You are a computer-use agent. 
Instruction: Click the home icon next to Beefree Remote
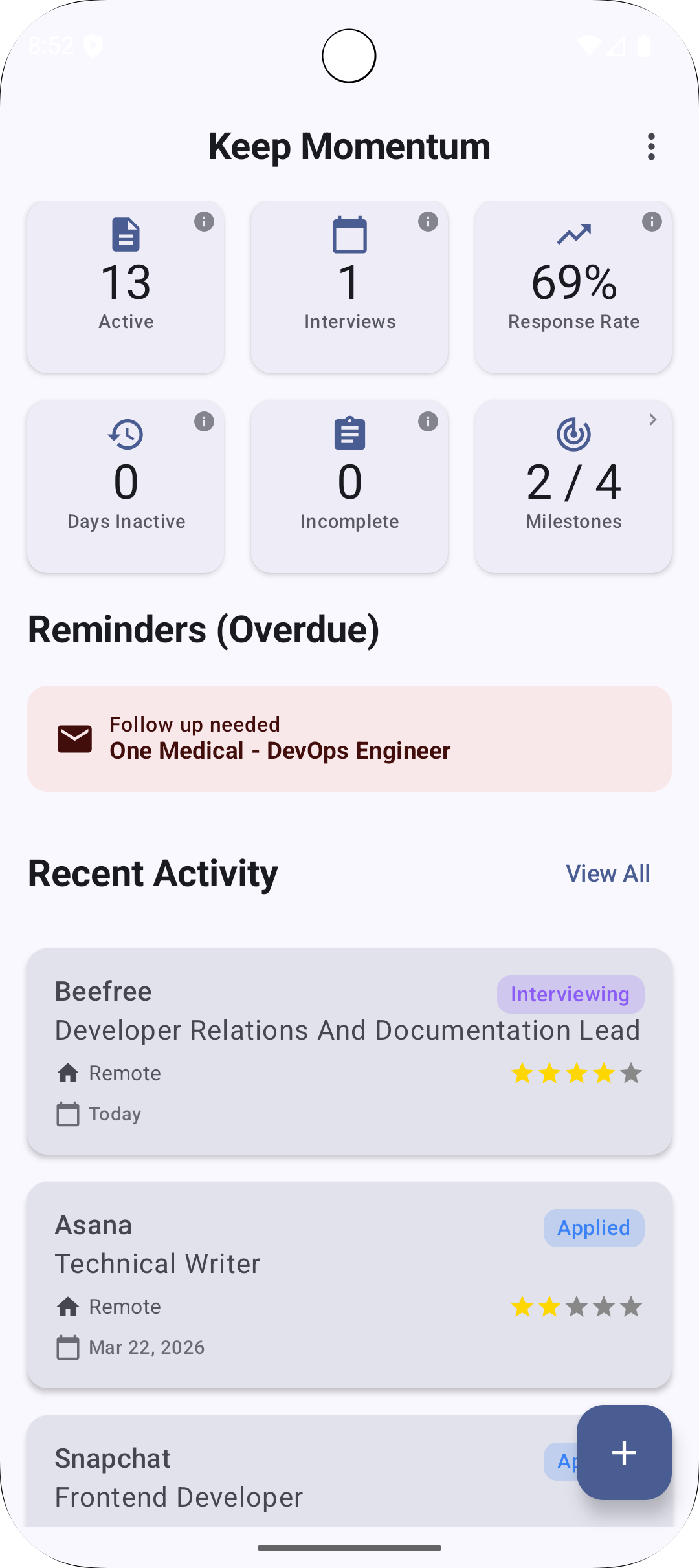click(67, 1073)
